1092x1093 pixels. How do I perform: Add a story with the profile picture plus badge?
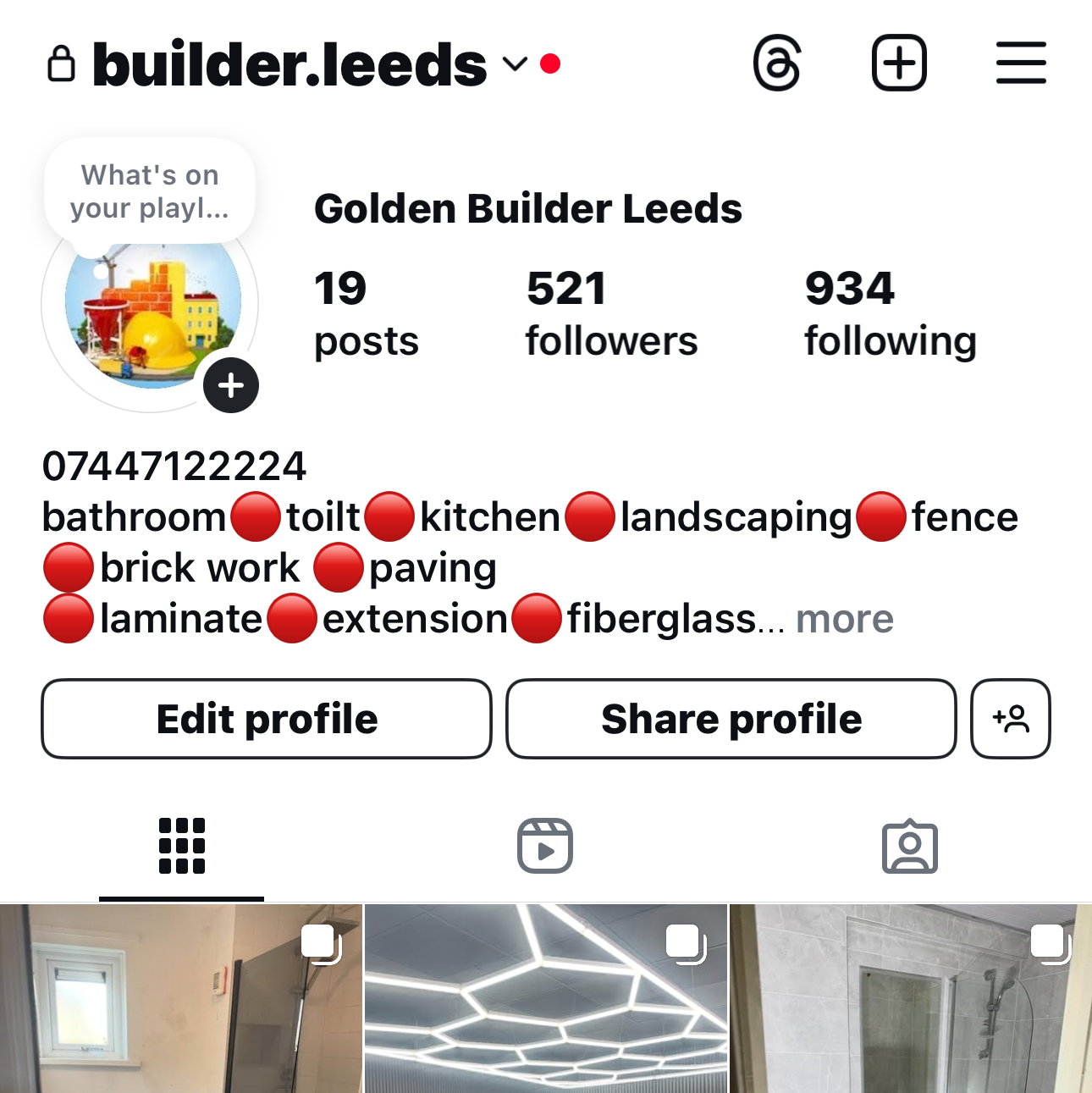coord(231,386)
